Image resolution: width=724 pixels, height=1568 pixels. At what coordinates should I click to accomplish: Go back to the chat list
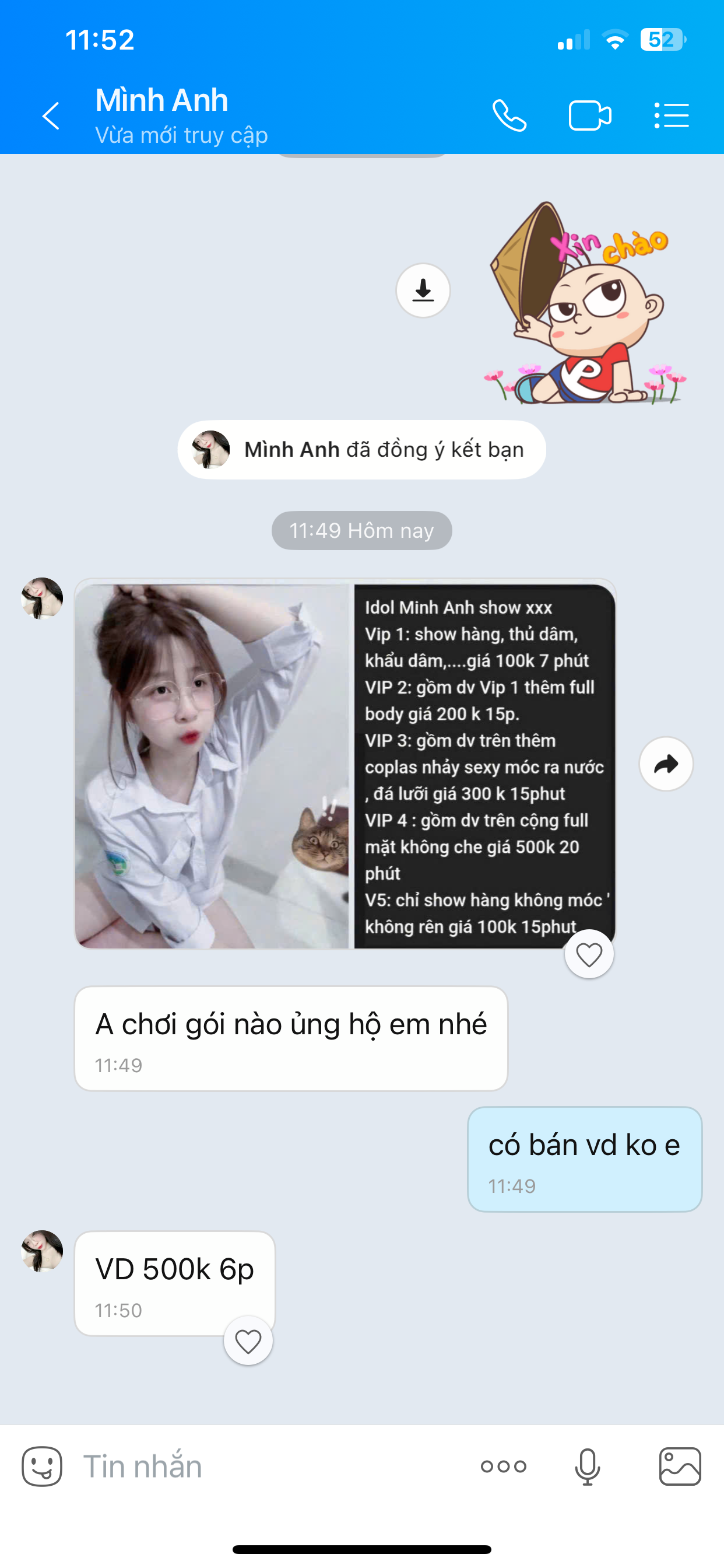51,116
